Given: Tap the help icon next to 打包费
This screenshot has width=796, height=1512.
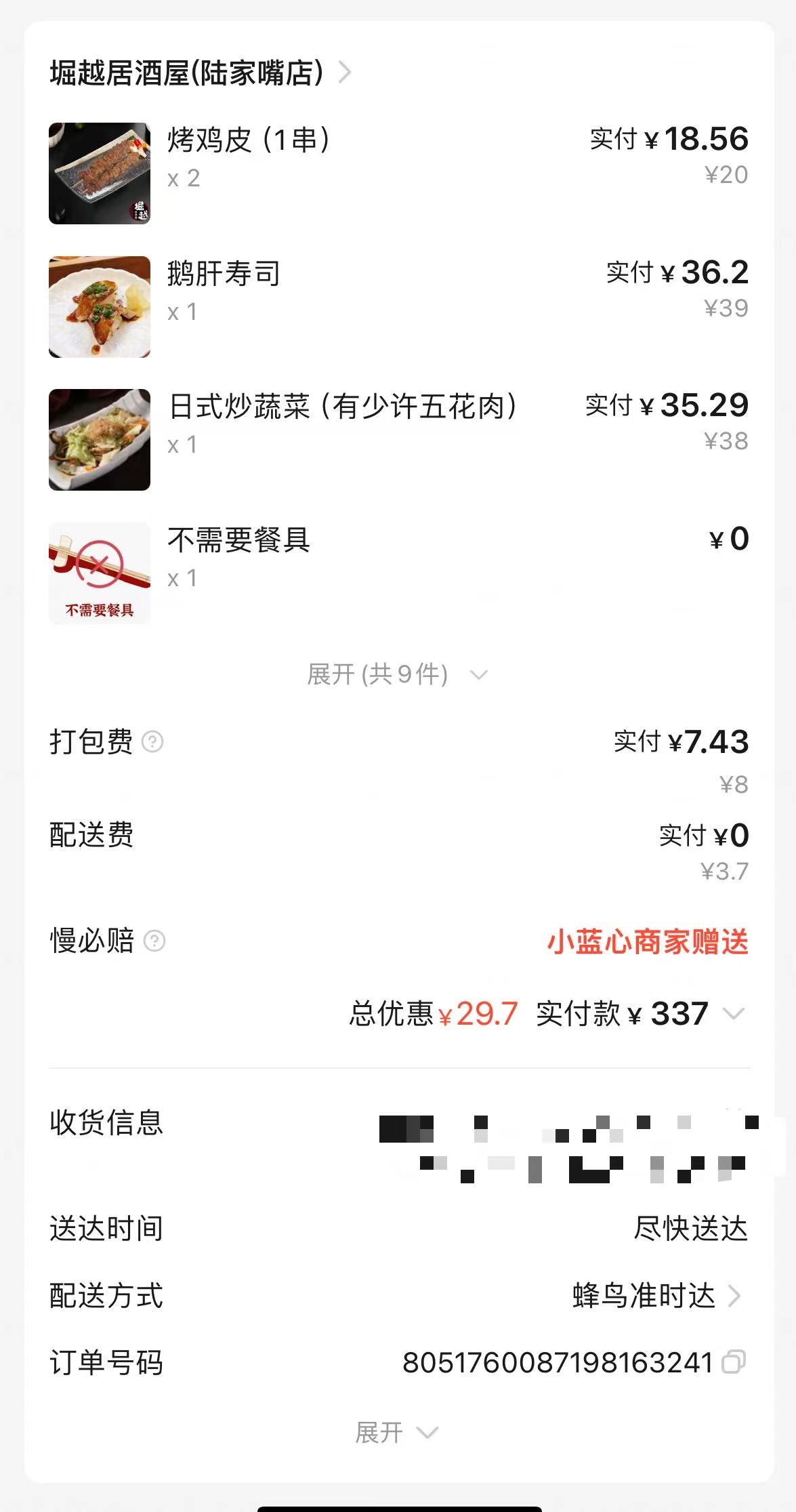Looking at the screenshot, I should click(x=152, y=742).
